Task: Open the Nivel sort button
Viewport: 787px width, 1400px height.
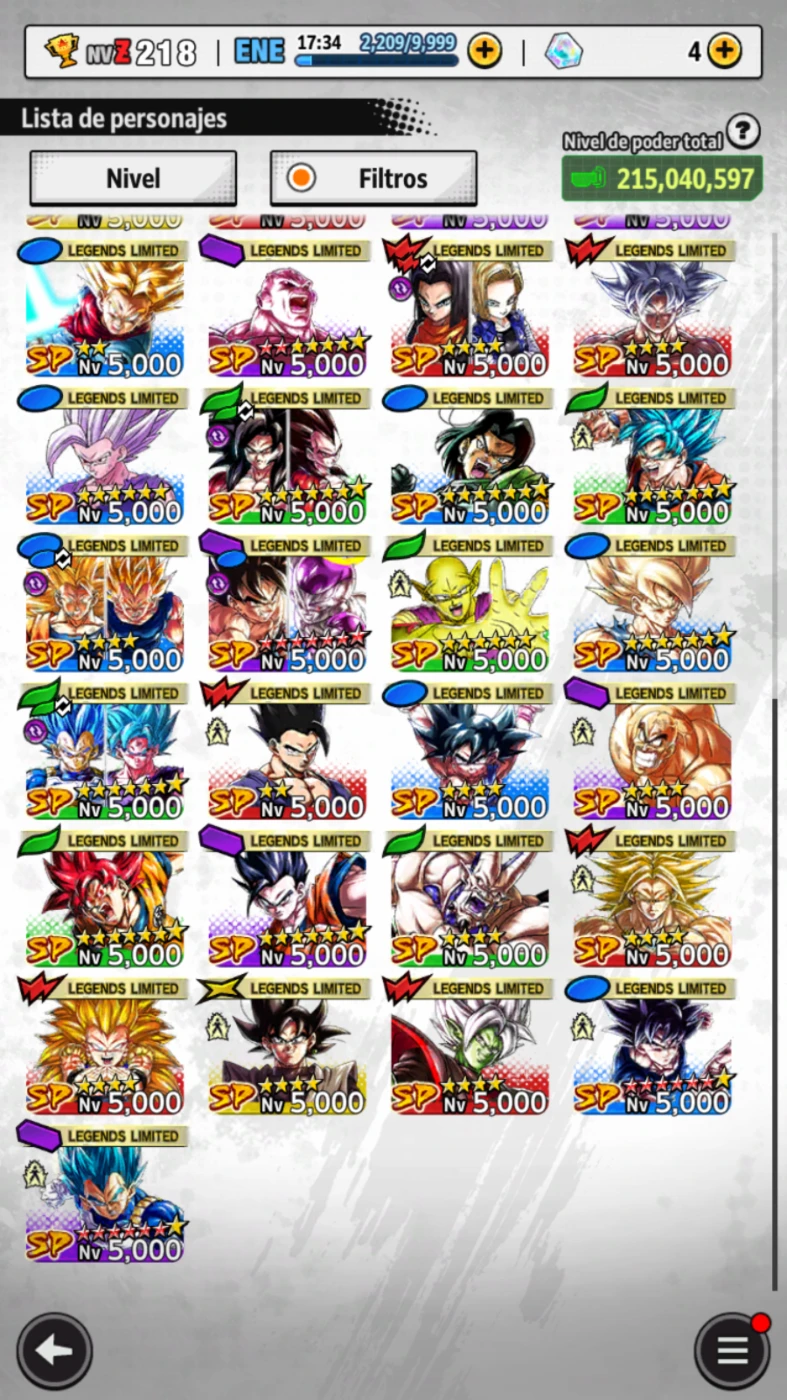Action: click(133, 178)
